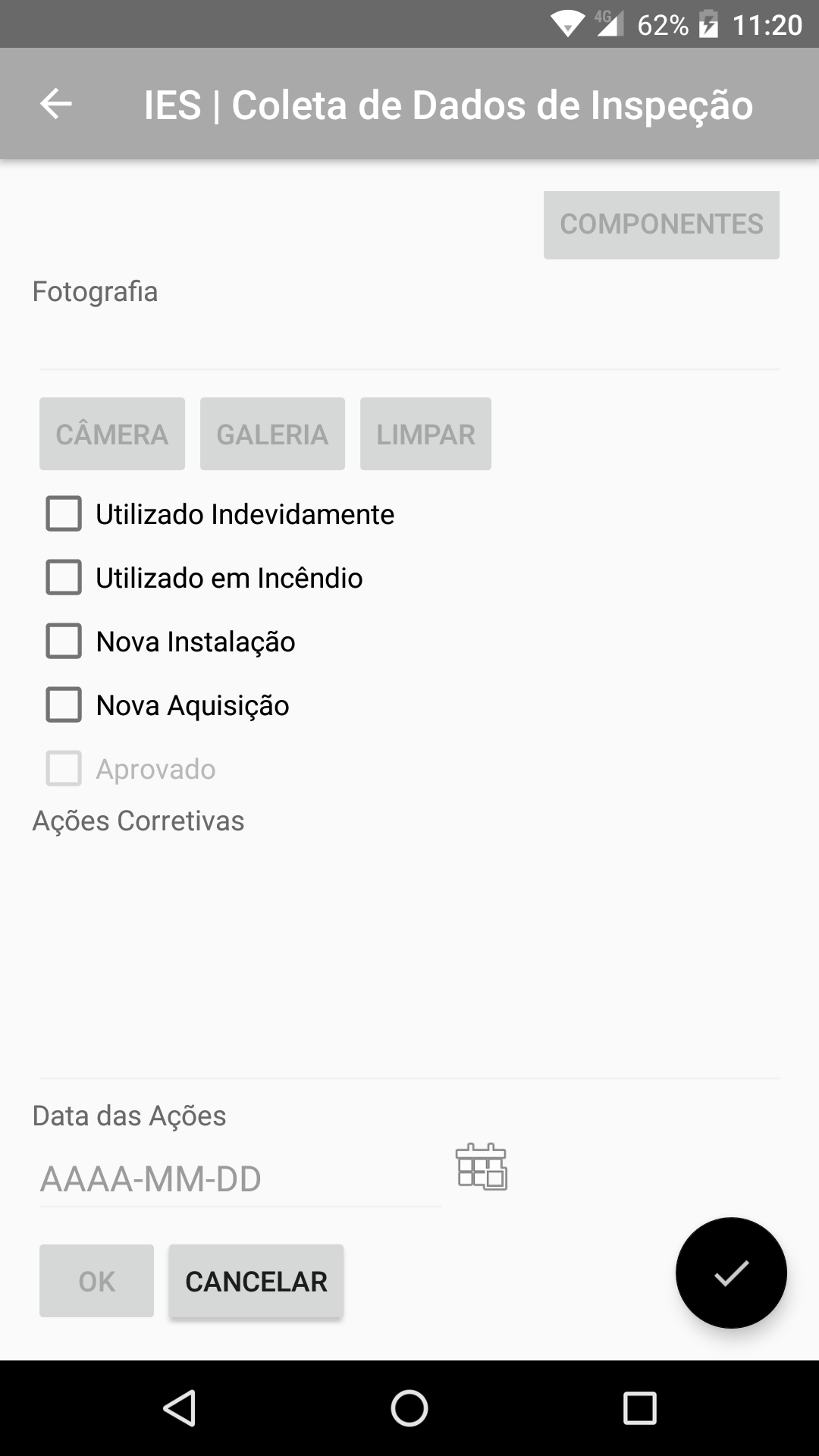
Task: Toggle the Aprovado checkbox
Action: pyautogui.click(x=64, y=769)
